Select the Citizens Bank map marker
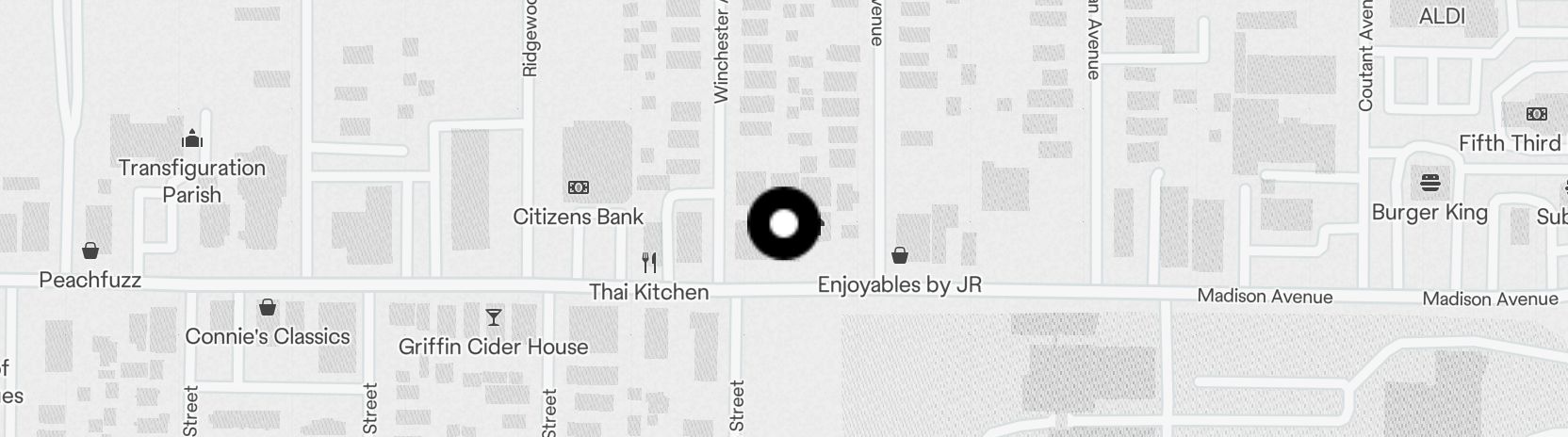The width and height of the screenshot is (1568, 437). [579, 187]
